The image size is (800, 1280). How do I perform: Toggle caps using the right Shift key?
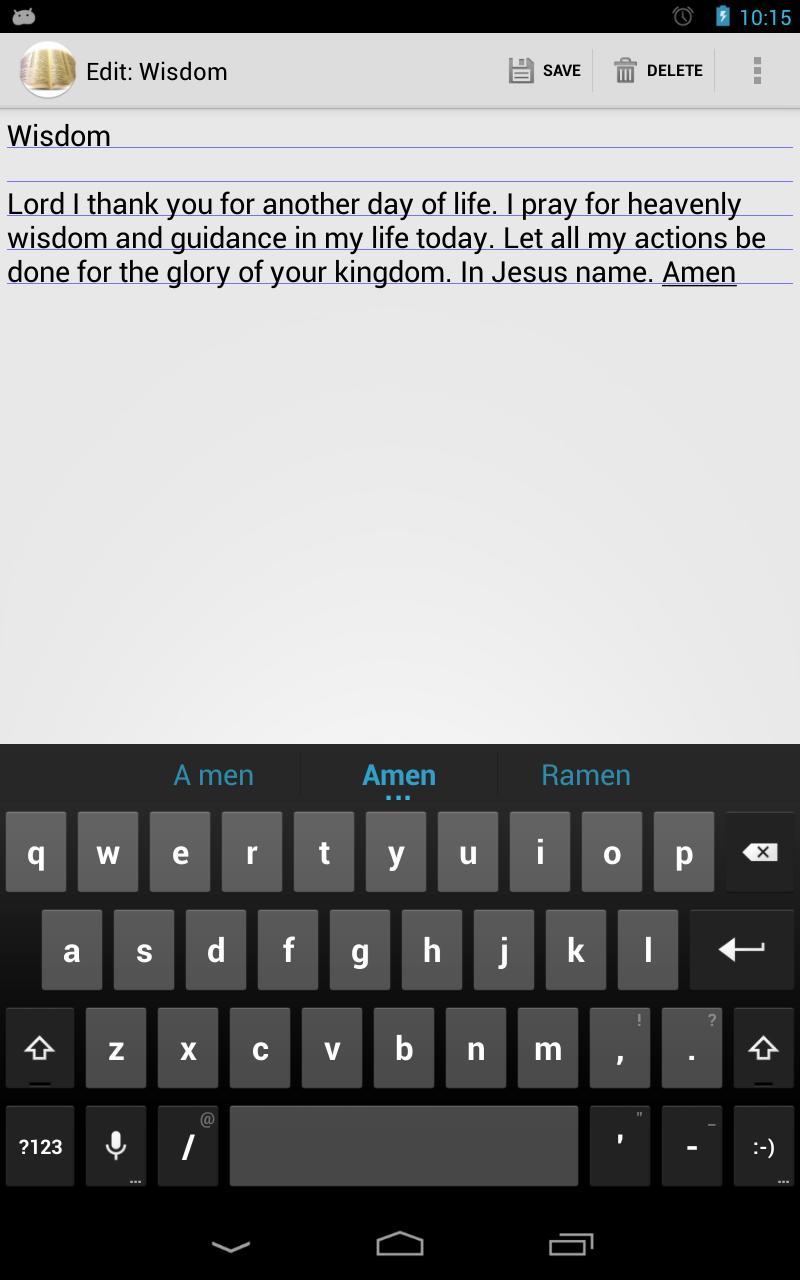(763, 1048)
